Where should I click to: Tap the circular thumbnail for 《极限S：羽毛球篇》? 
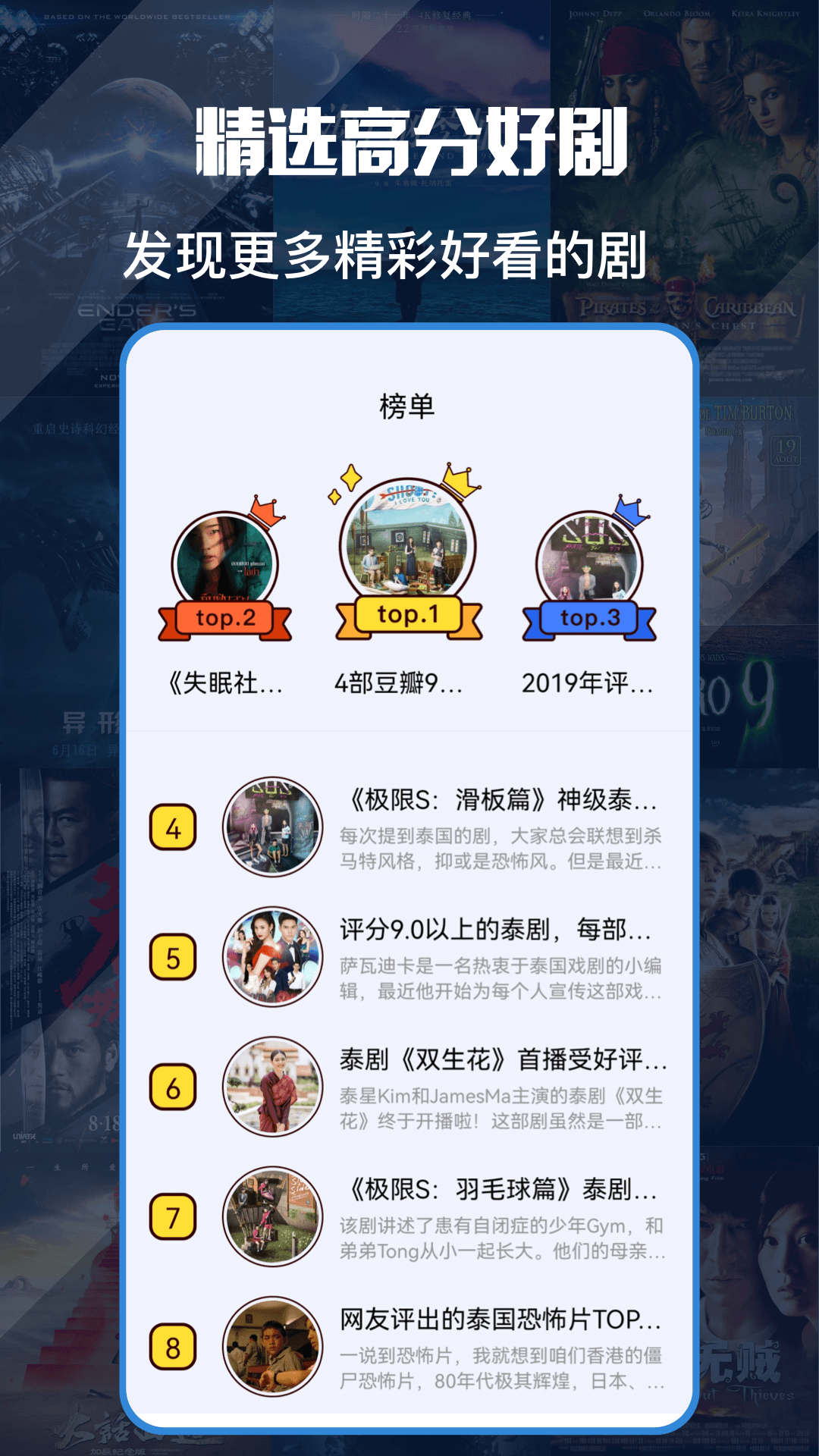coord(275,1213)
